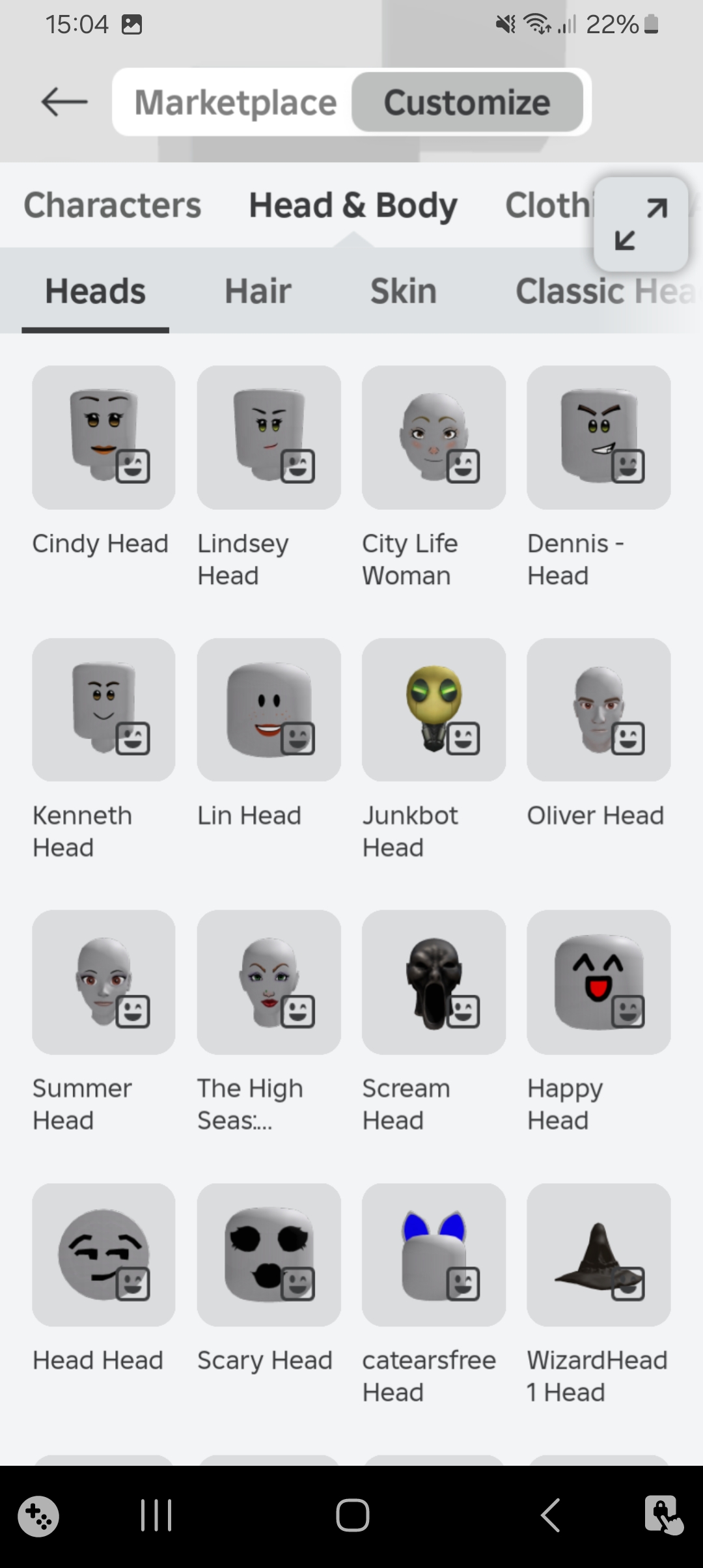The image size is (703, 1568).
Task: Pick the Scary Head
Action: (269, 1254)
